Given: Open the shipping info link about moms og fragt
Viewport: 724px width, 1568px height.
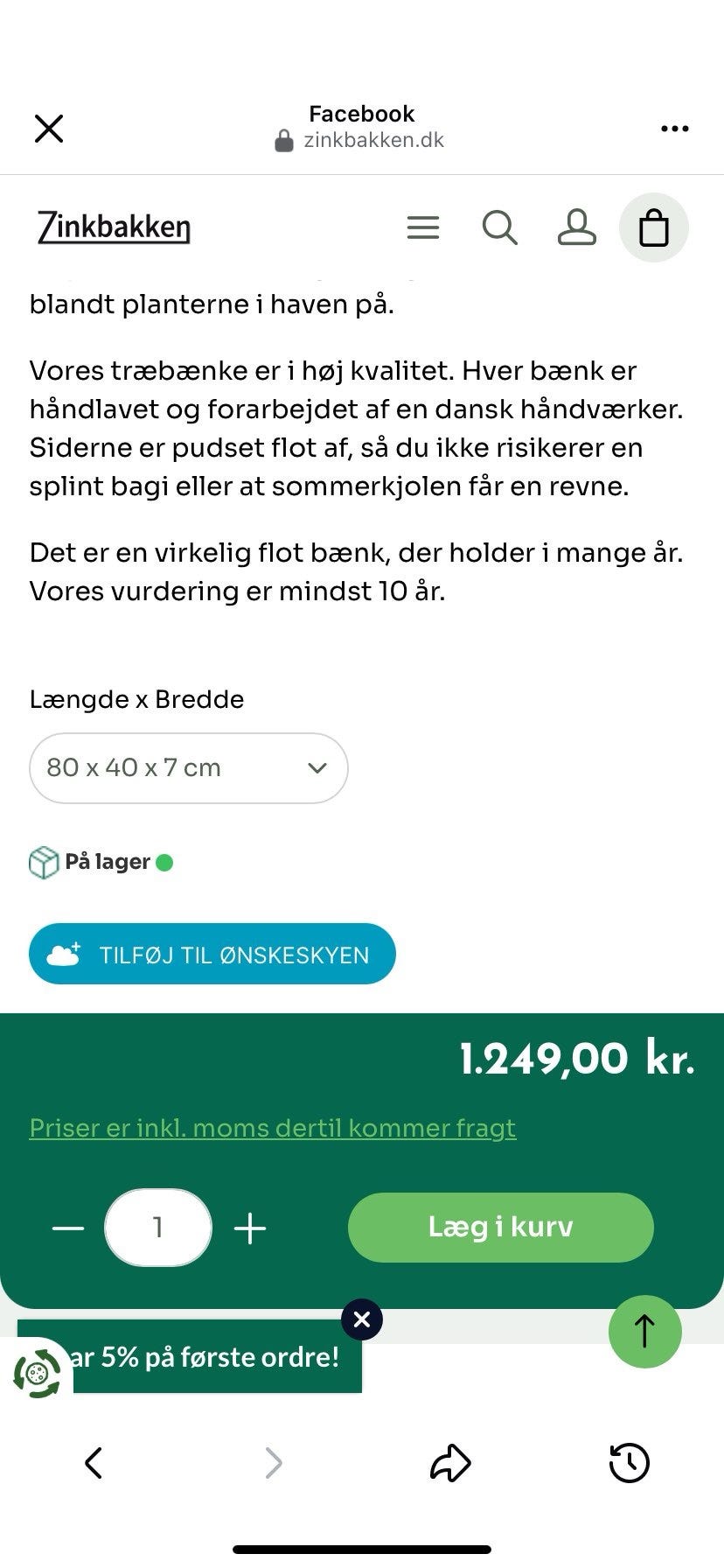Looking at the screenshot, I should (x=272, y=1128).
